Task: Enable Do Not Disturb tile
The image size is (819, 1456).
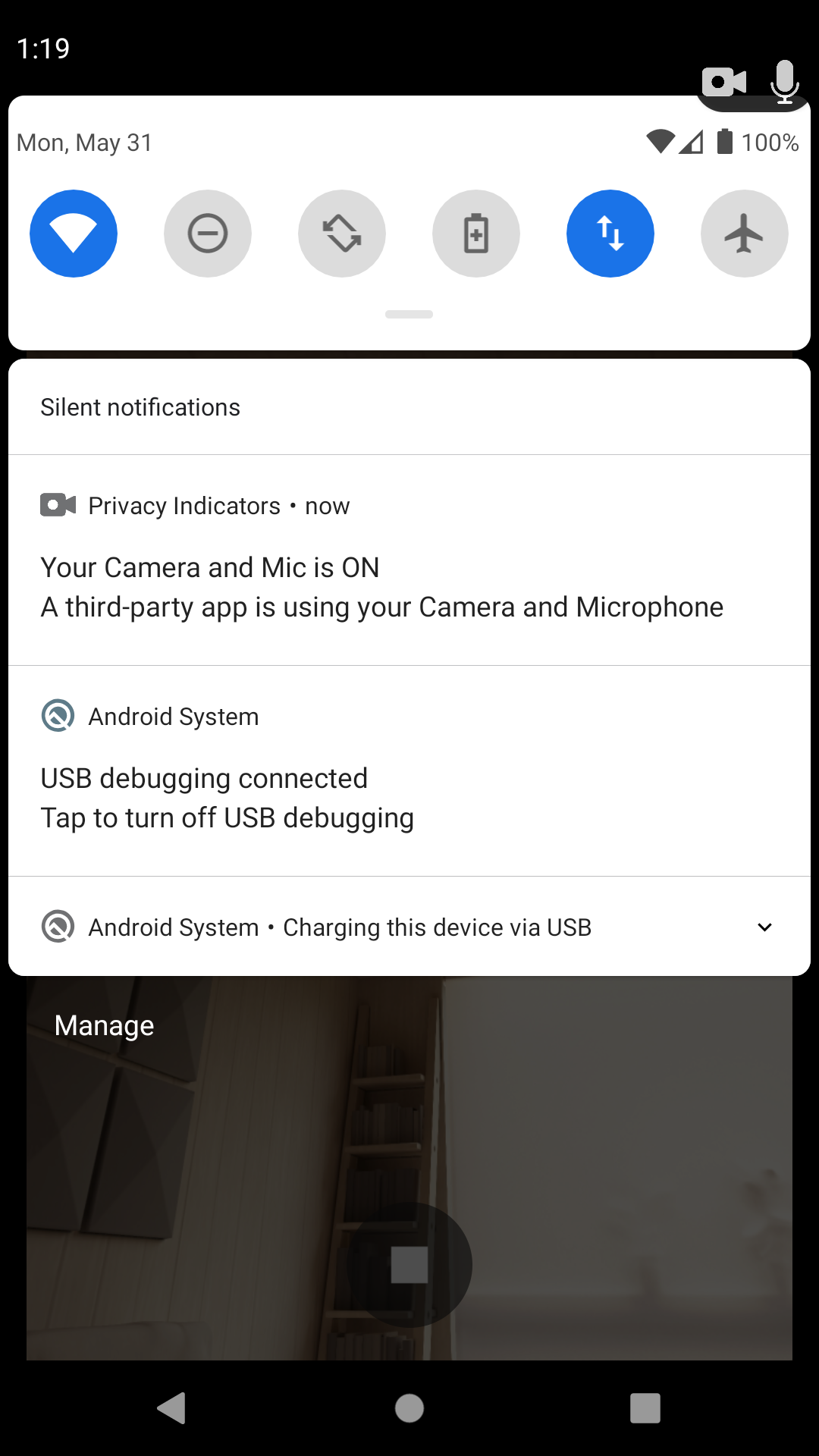Action: [x=208, y=234]
